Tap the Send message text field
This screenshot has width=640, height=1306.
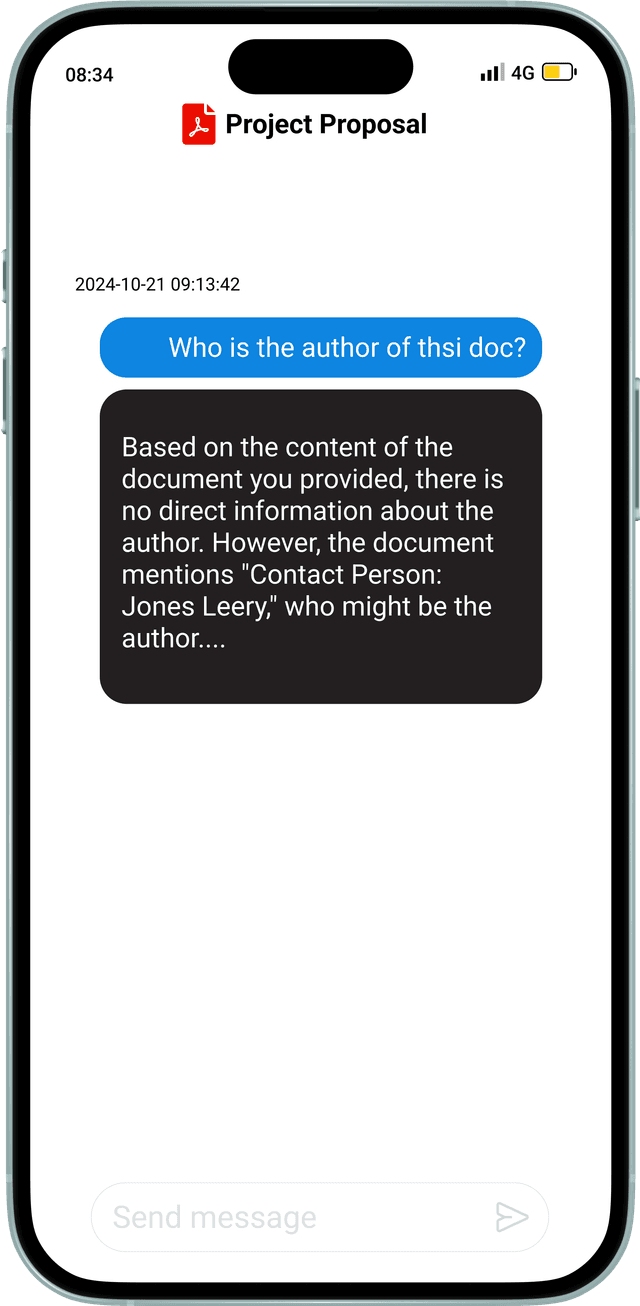tap(290, 1217)
